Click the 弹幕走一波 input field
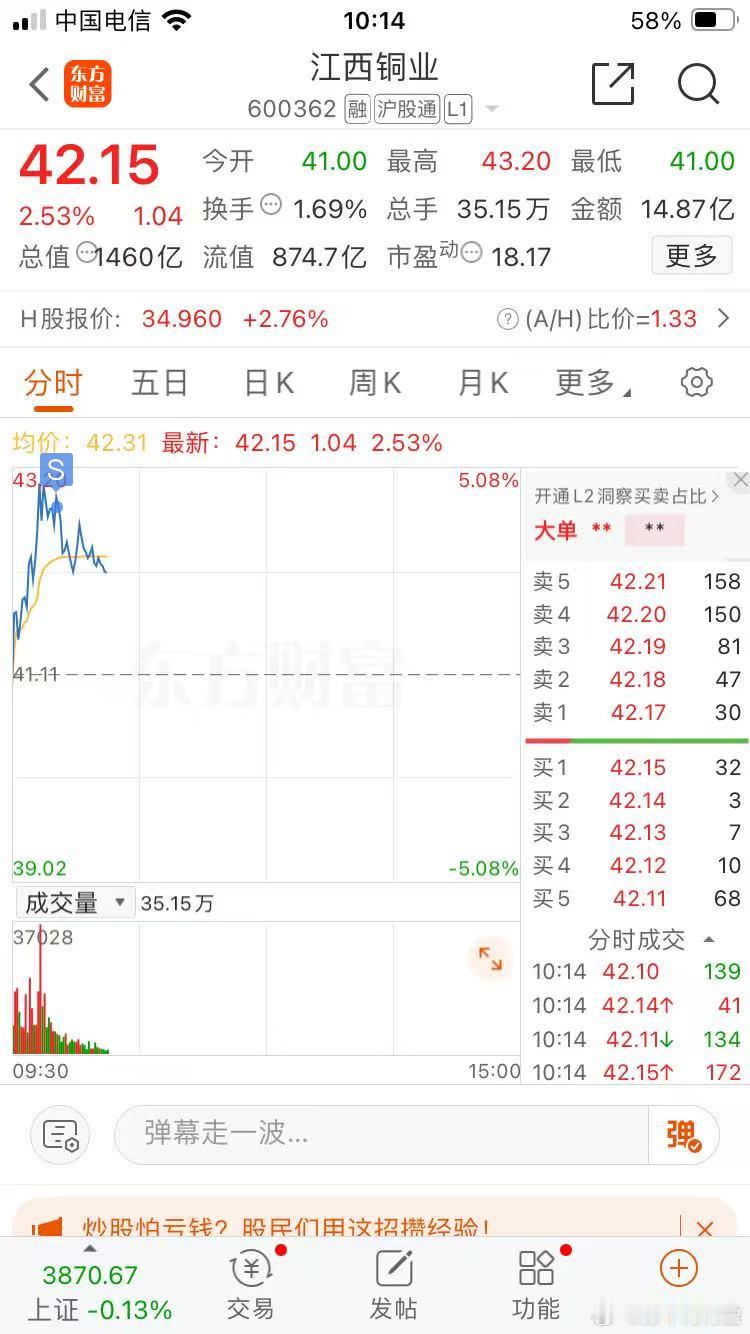 380,1135
